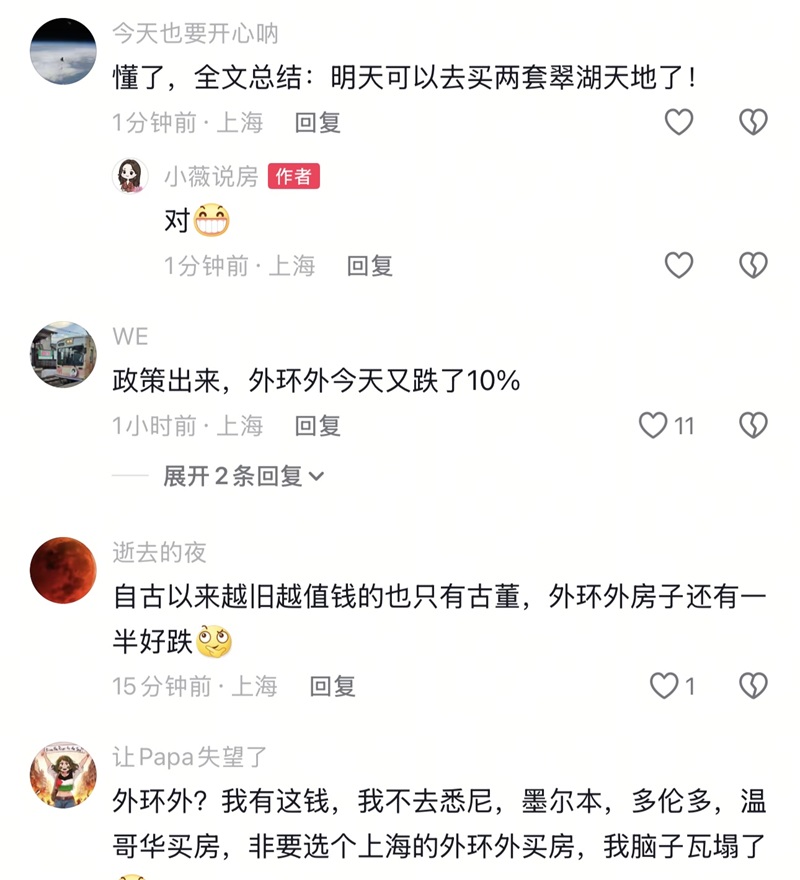Dislike the comment by 今天也要开心呐
Viewport: 800px width, 880px height.
pyautogui.click(x=752, y=122)
